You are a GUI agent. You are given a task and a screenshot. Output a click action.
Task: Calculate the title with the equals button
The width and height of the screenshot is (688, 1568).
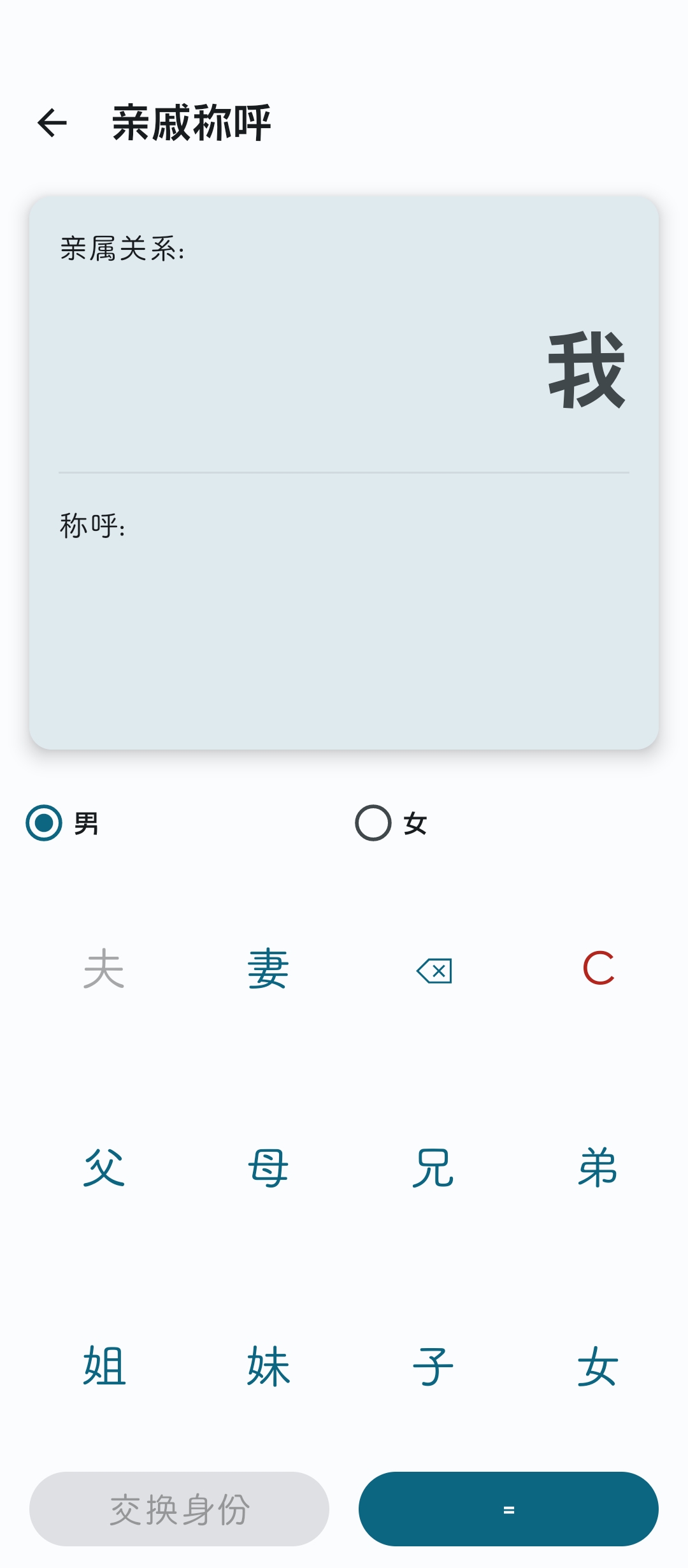(508, 1509)
